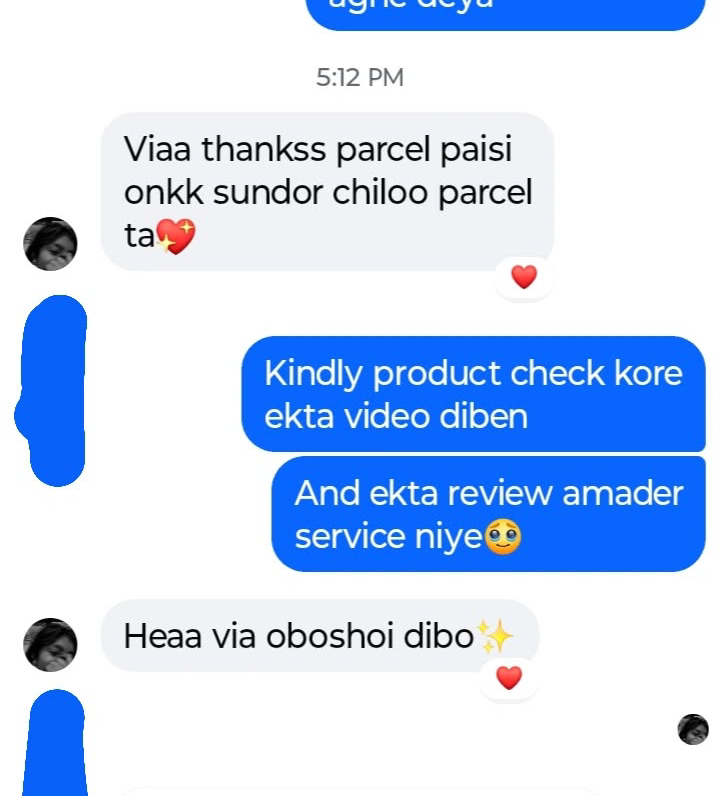Image resolution: width=720 pixels, height=796 pixels.
Task: Open sender's avatar beside the parcel message
Action: tap(50, 244)
